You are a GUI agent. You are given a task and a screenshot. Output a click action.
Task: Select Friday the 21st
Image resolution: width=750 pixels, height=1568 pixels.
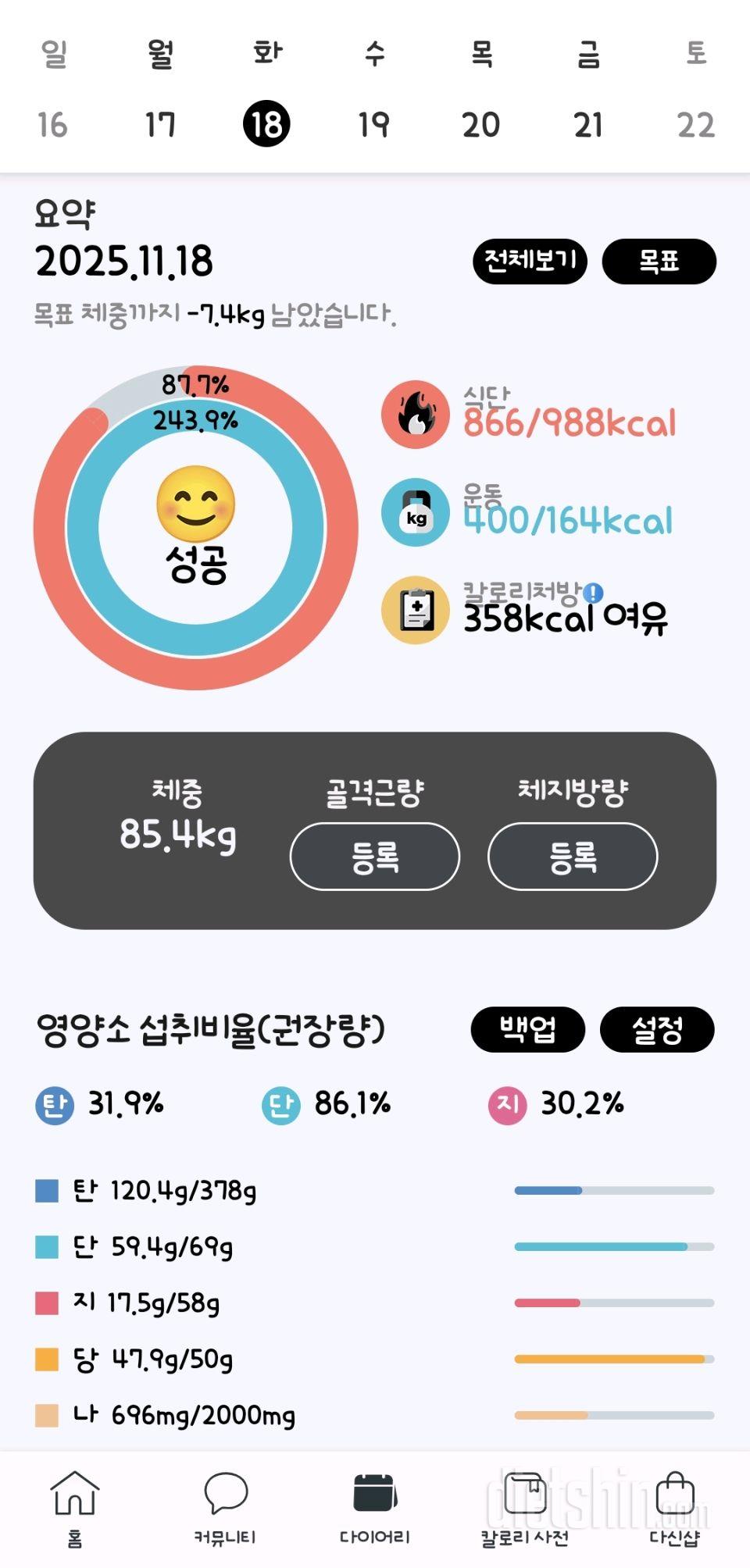[x=587, y=124]
